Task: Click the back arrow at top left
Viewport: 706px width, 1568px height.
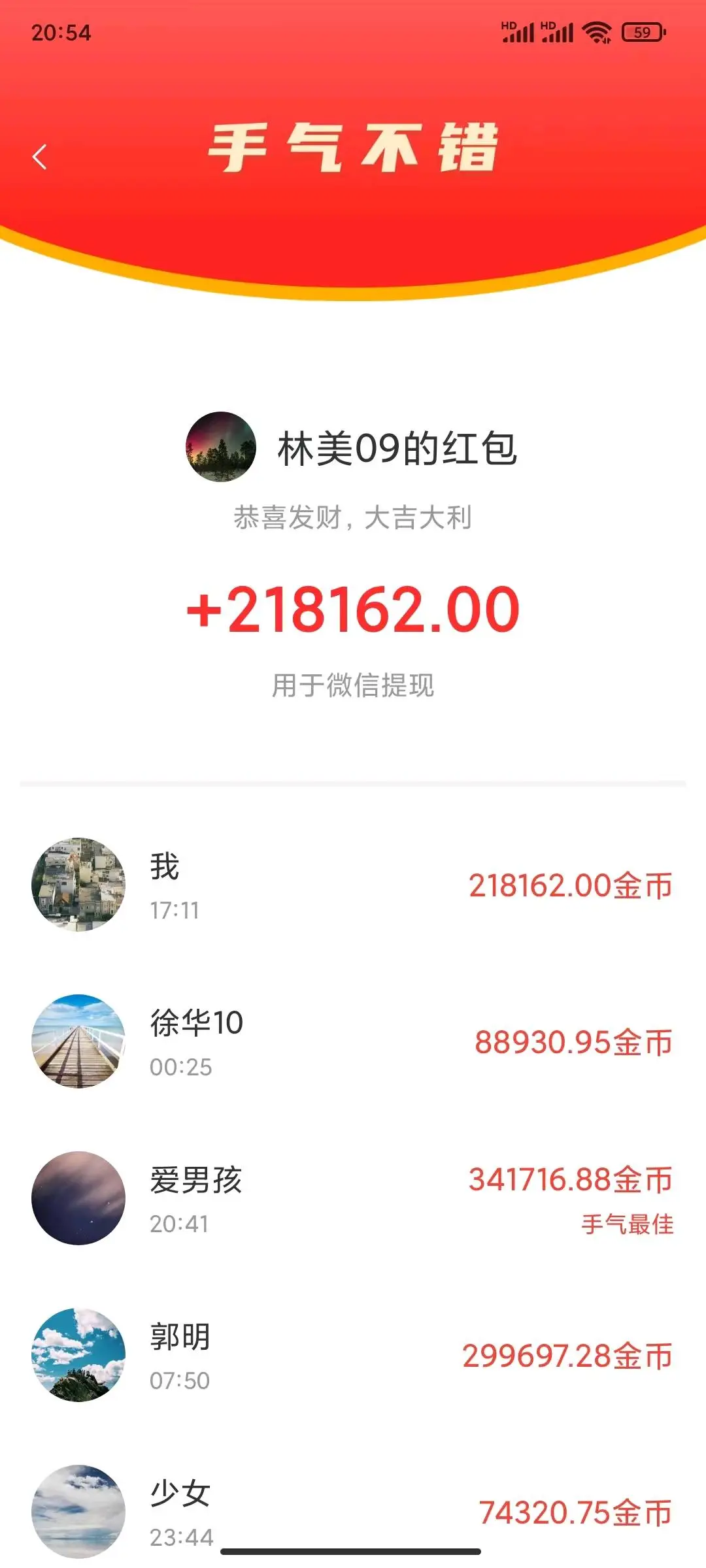Action: tap(41, 155)
